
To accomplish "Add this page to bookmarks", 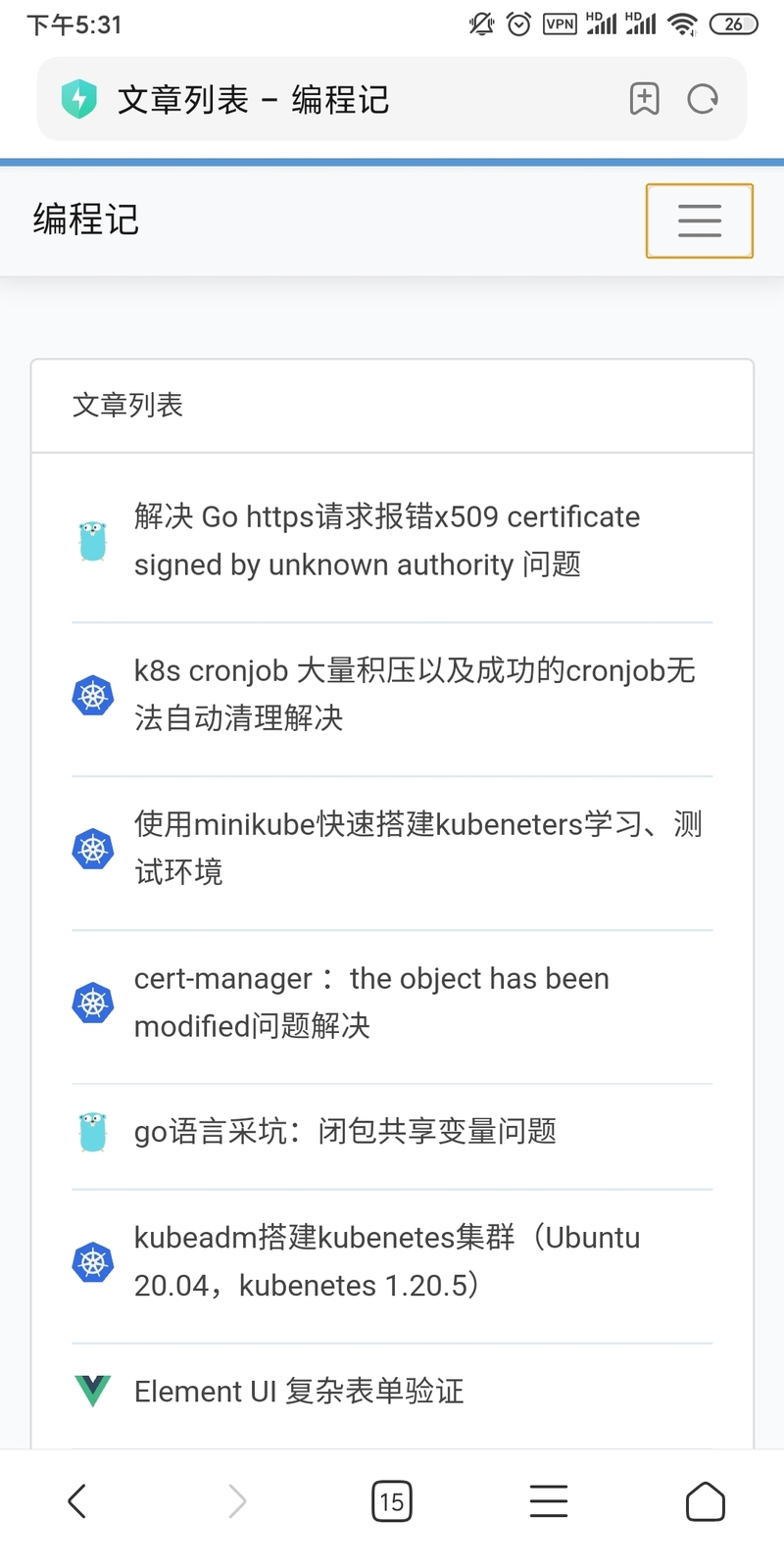I will (644, 99).
